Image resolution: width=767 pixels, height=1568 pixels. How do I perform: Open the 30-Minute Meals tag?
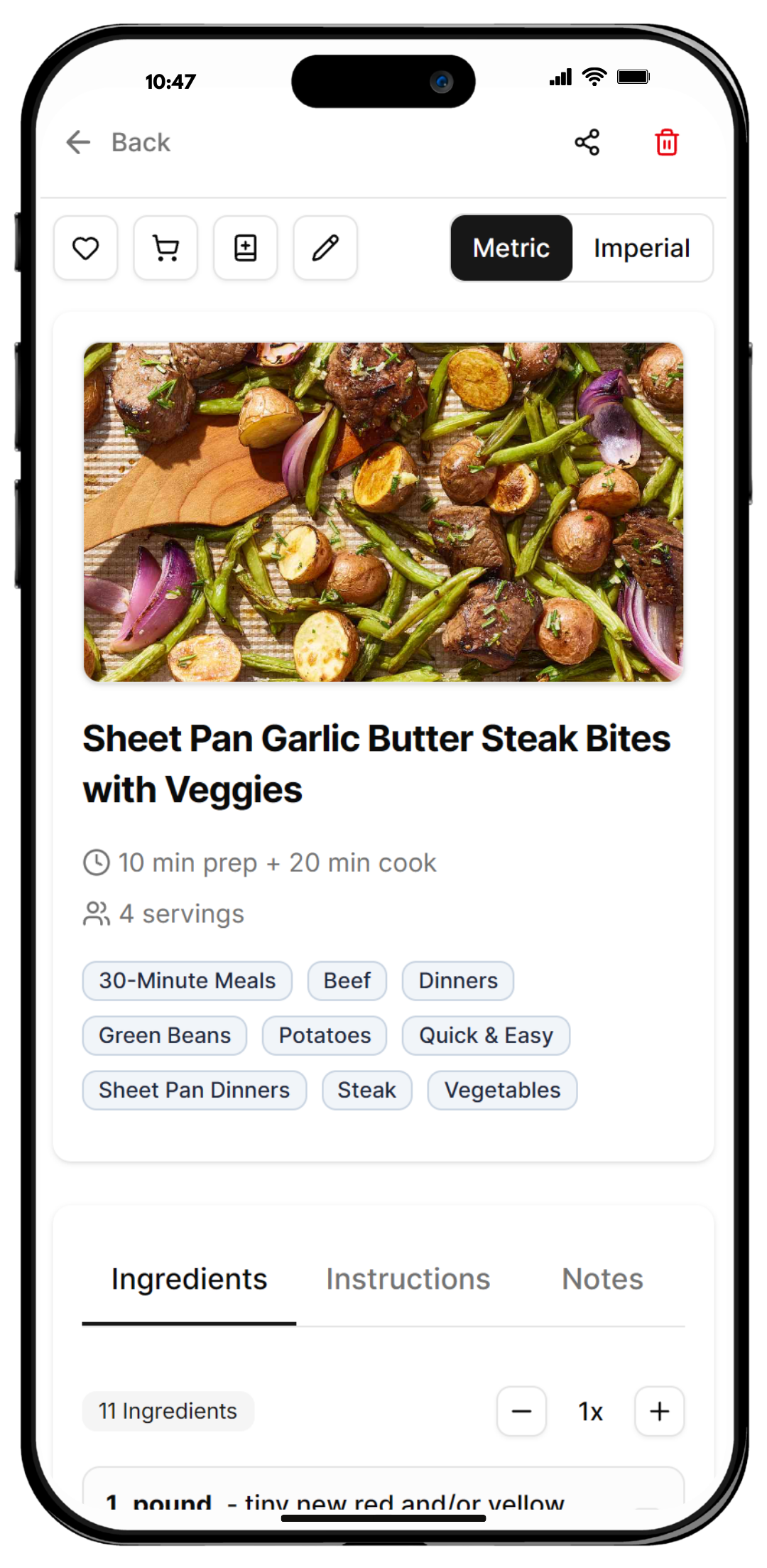pyautogui.click(x=187, y=980)
